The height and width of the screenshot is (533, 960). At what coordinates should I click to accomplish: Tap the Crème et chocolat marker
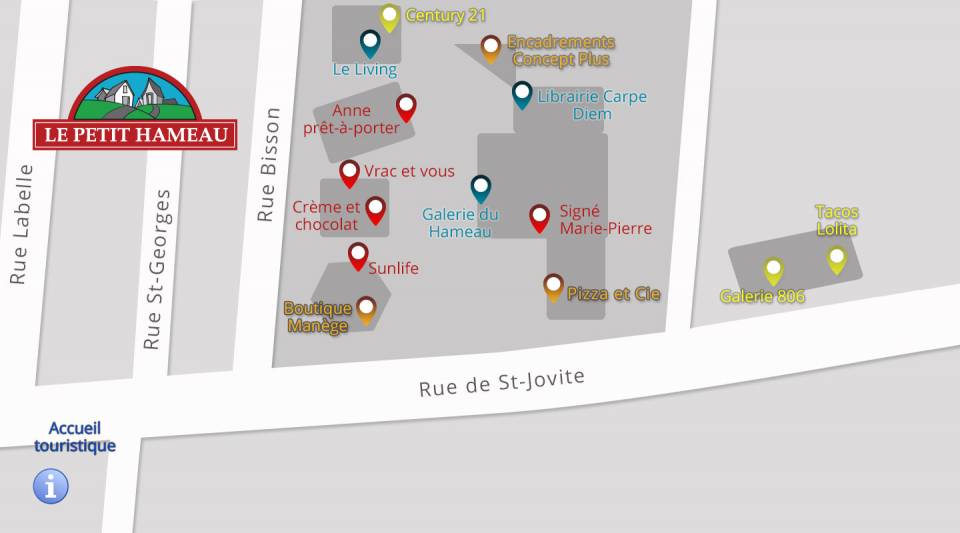(x=376, y=209)
